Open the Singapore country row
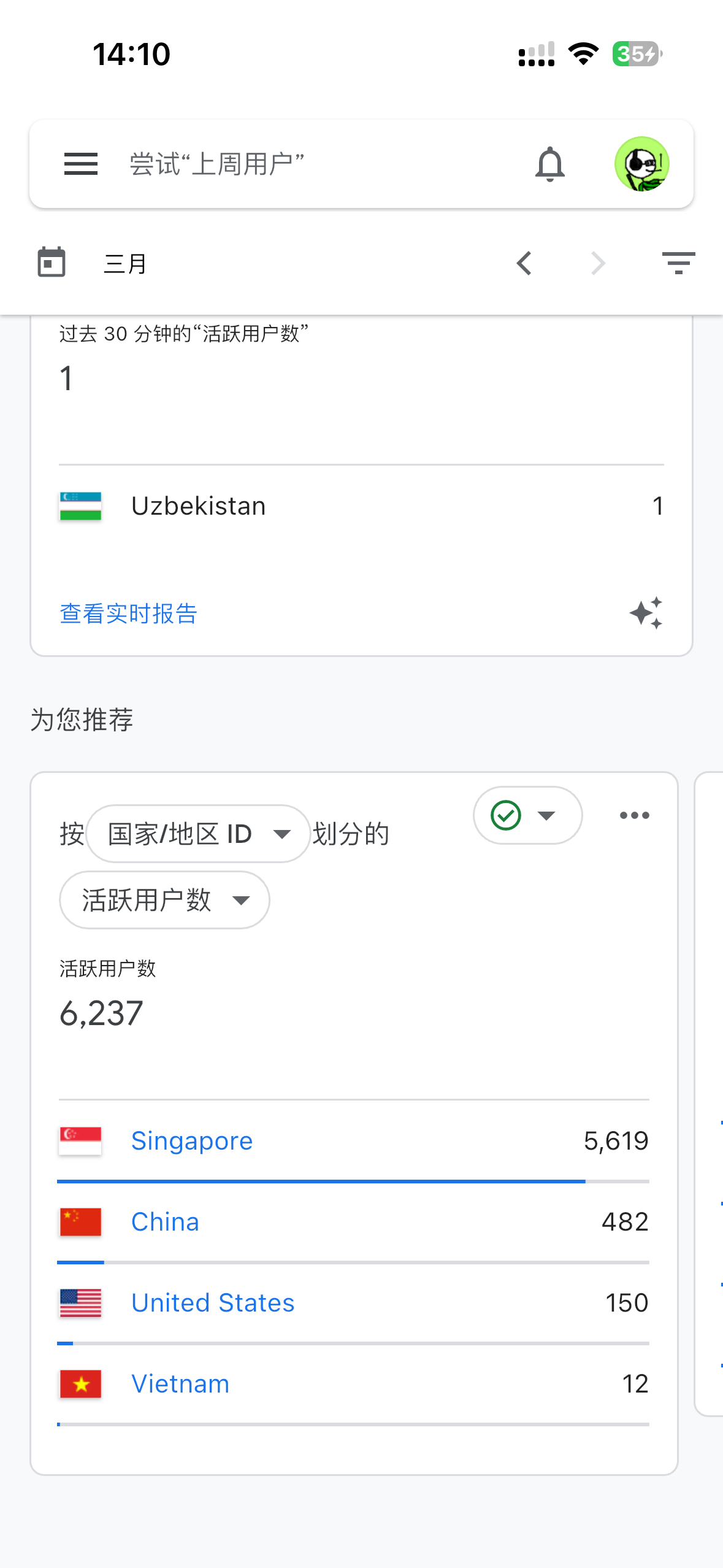Screen dimensions: 723x1568 [x=354, y=1141]
